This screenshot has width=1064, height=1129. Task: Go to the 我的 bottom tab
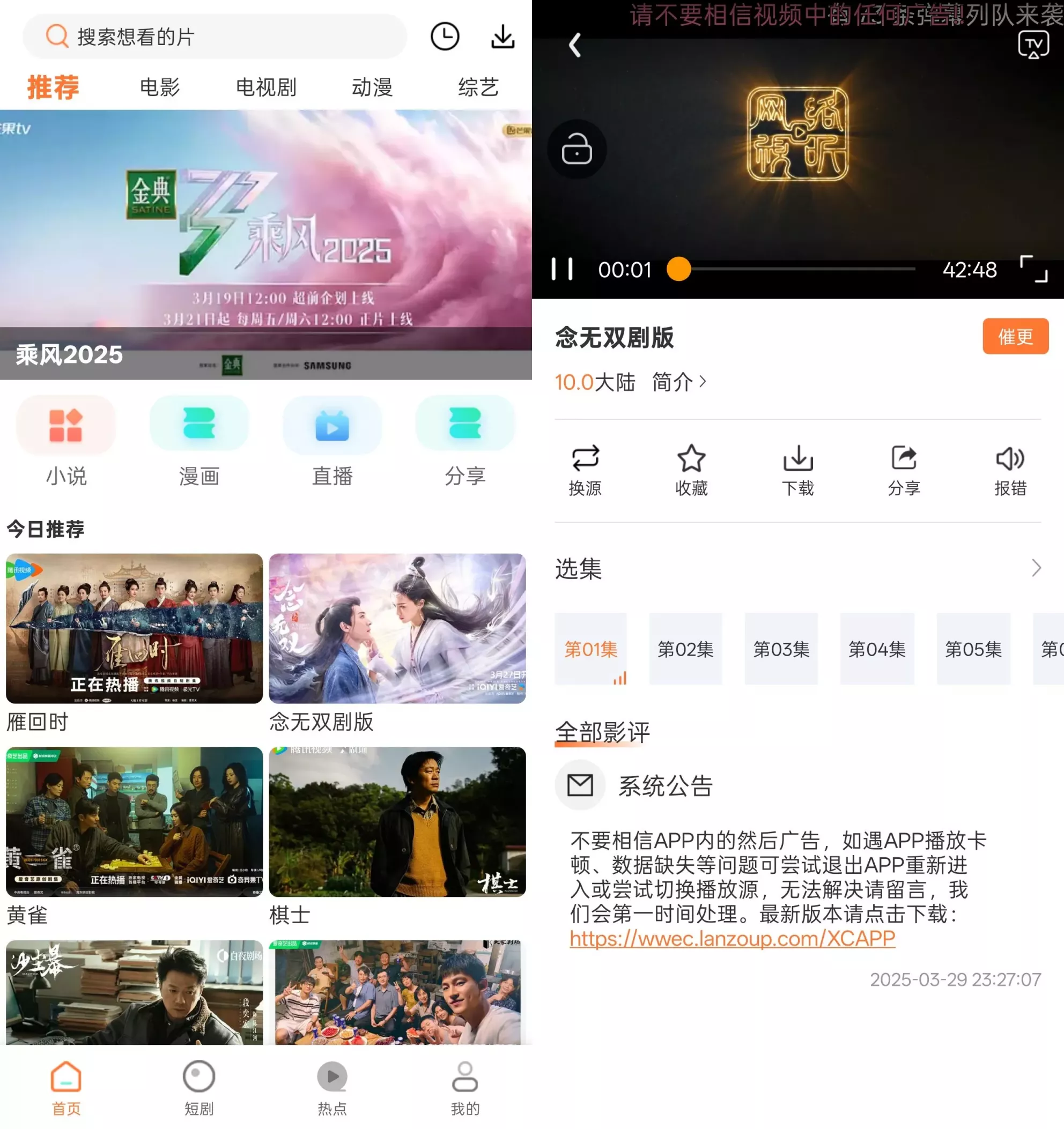point(464,1088)
